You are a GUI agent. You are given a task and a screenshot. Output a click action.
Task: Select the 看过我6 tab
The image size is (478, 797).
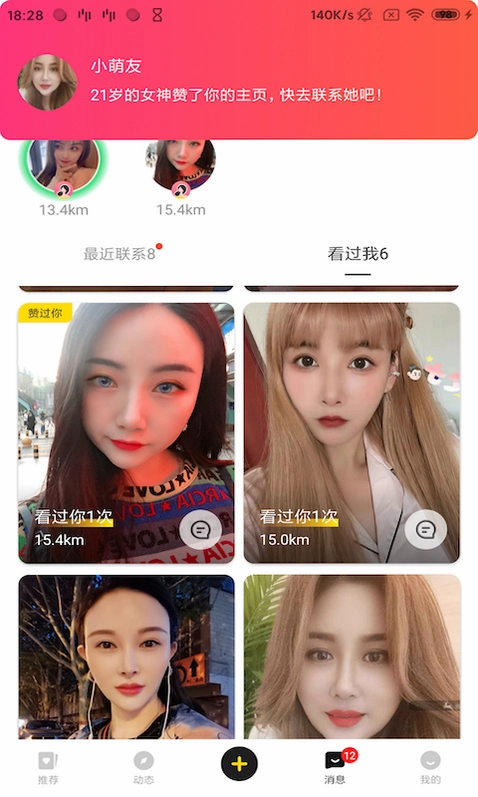tap(358, 254)
